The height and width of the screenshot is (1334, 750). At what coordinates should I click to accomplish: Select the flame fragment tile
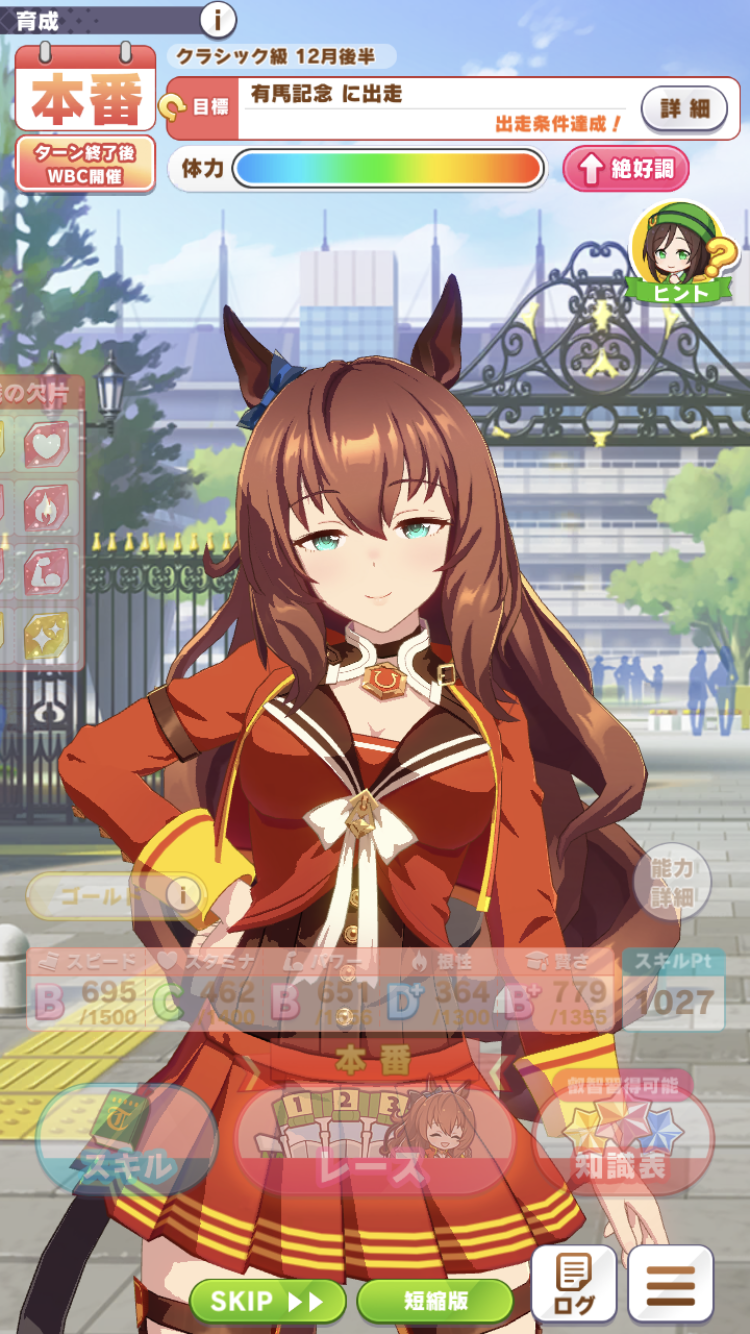(47, 507)
